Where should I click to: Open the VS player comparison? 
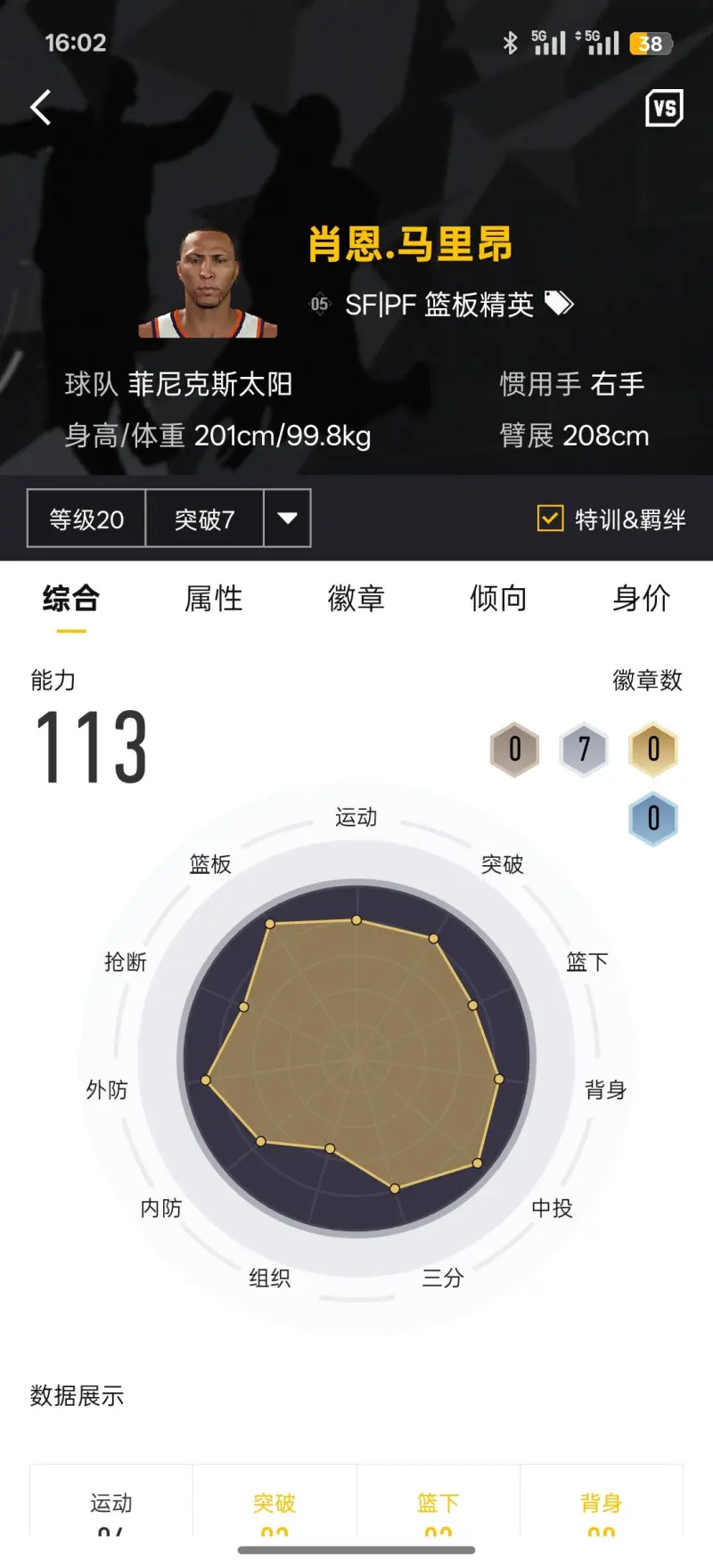click(664, 109)
